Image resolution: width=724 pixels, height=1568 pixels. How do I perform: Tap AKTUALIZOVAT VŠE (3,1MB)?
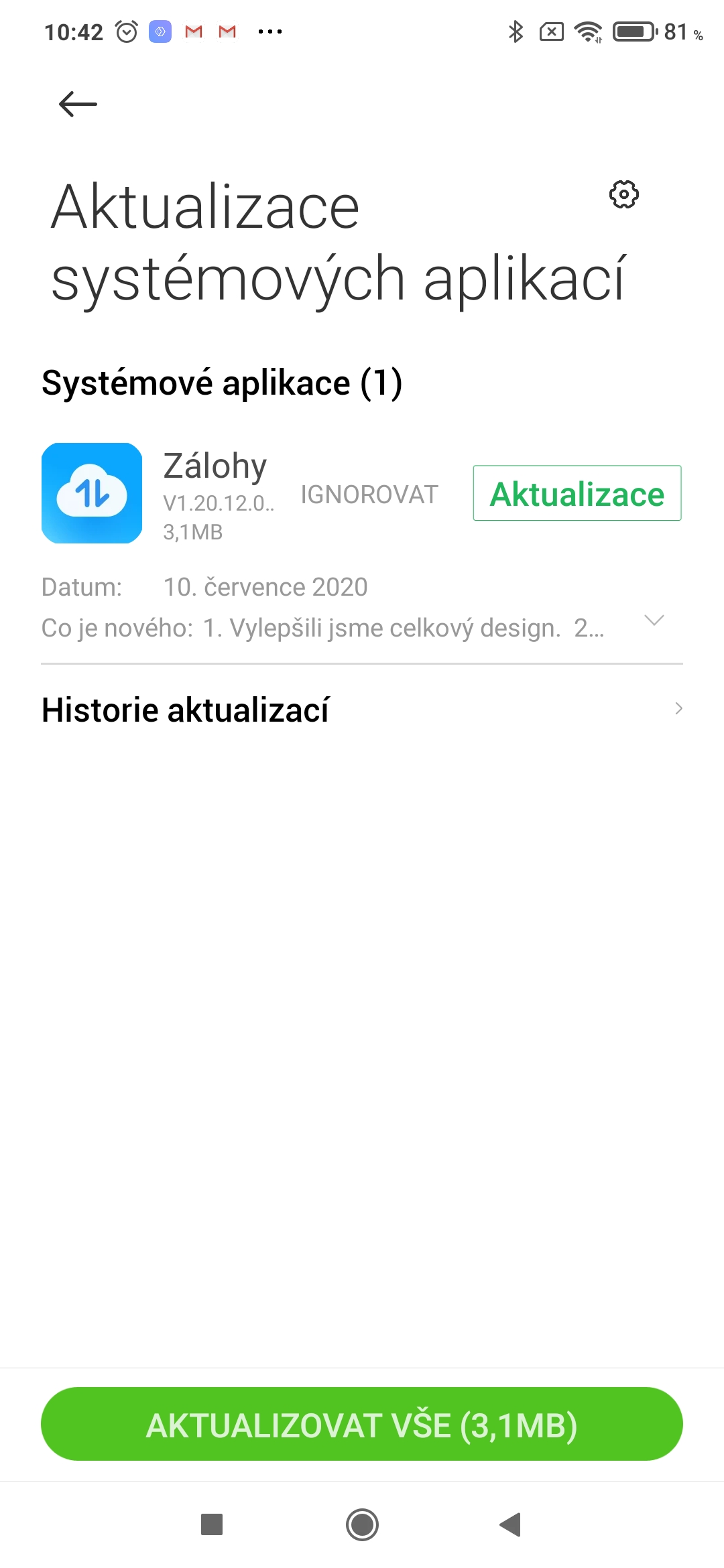[362, 1425]
